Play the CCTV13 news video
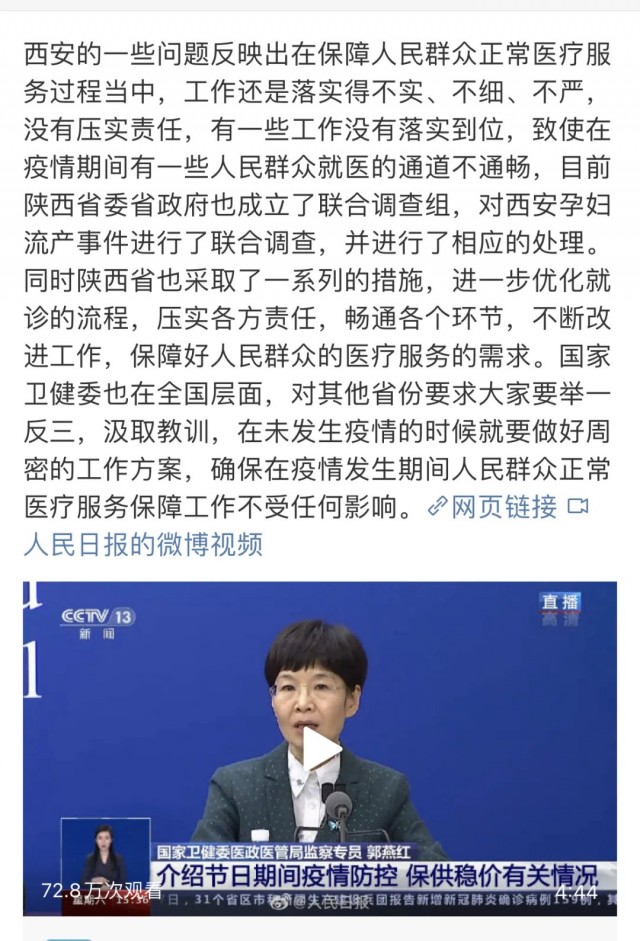The width and height of the screenshot is (640, 941). click(x=321, y=750)
